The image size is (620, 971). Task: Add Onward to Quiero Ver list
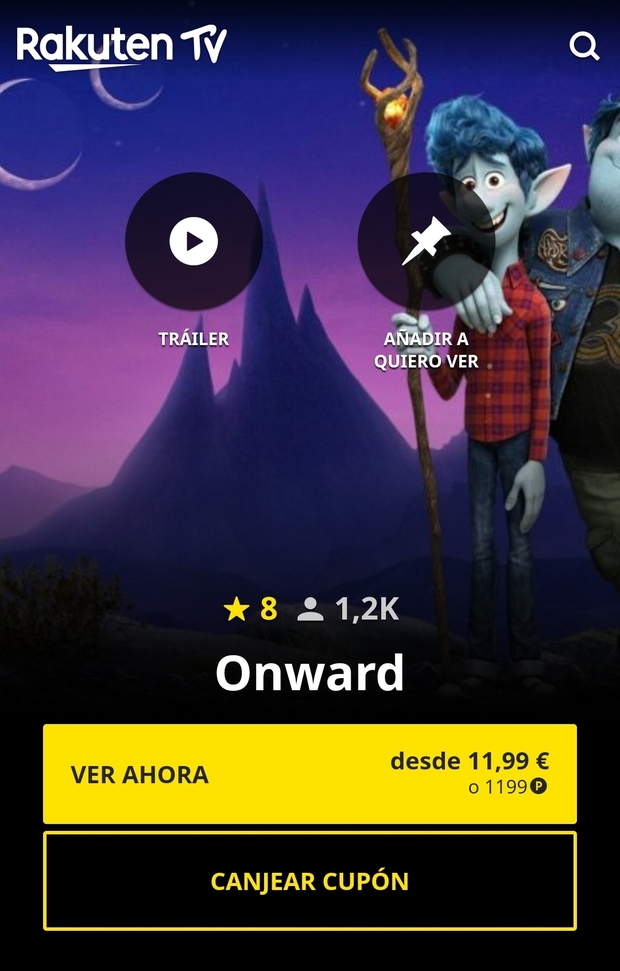click(426, 242)
